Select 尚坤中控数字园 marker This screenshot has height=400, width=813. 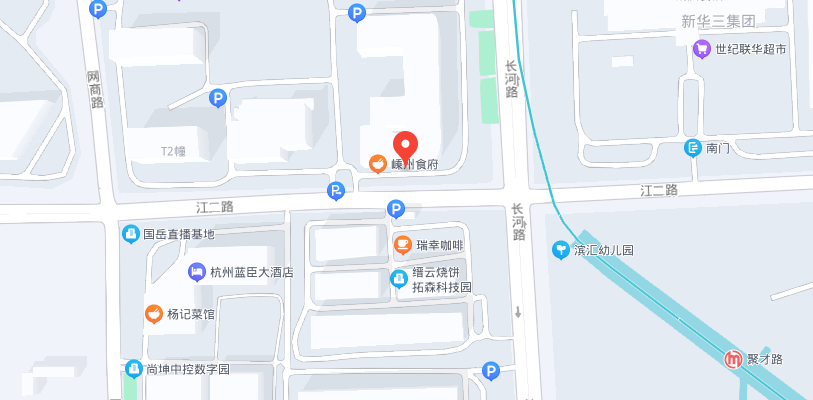[133, 369]
